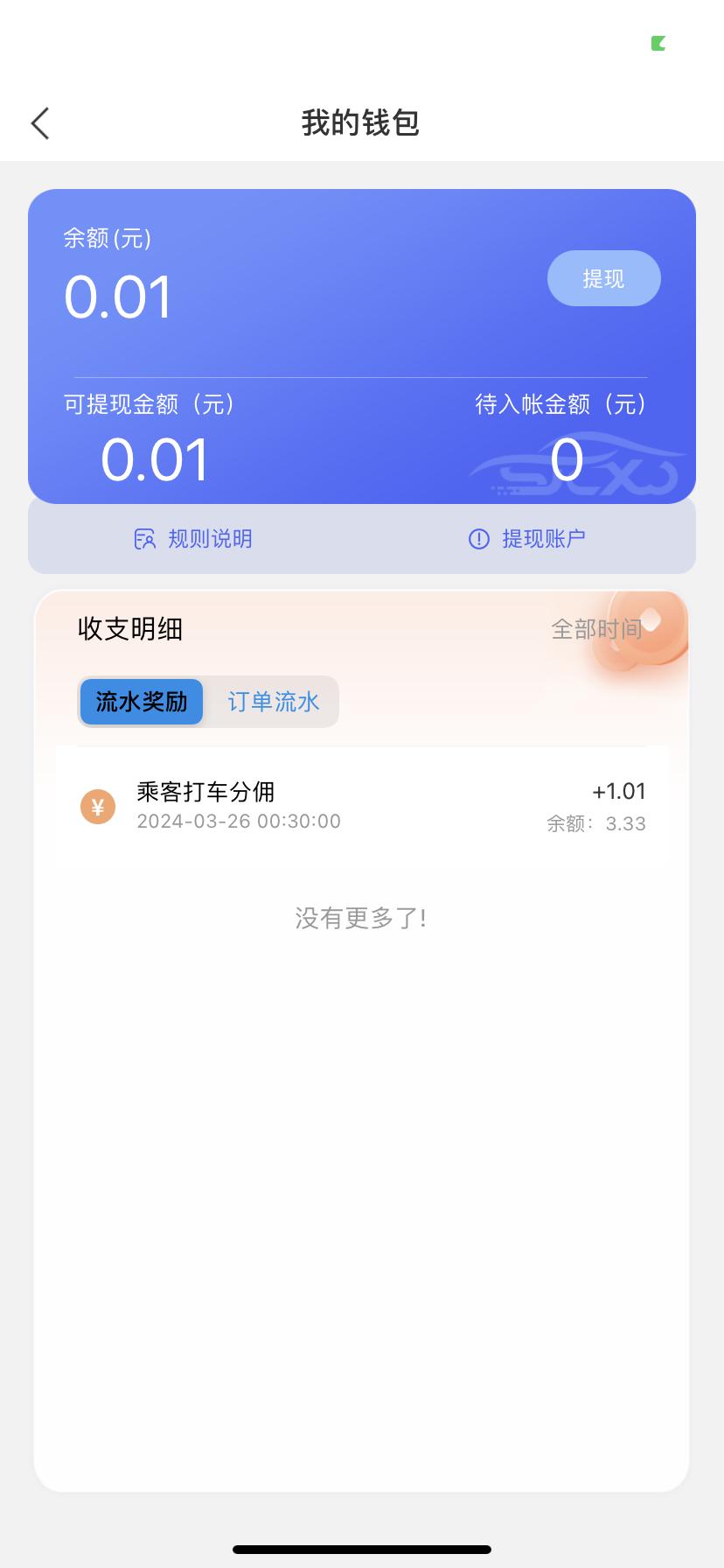Viewport: 724px width, 1568px height.
Task: Expand the time range selector
Action: click(x=596, y=628)
